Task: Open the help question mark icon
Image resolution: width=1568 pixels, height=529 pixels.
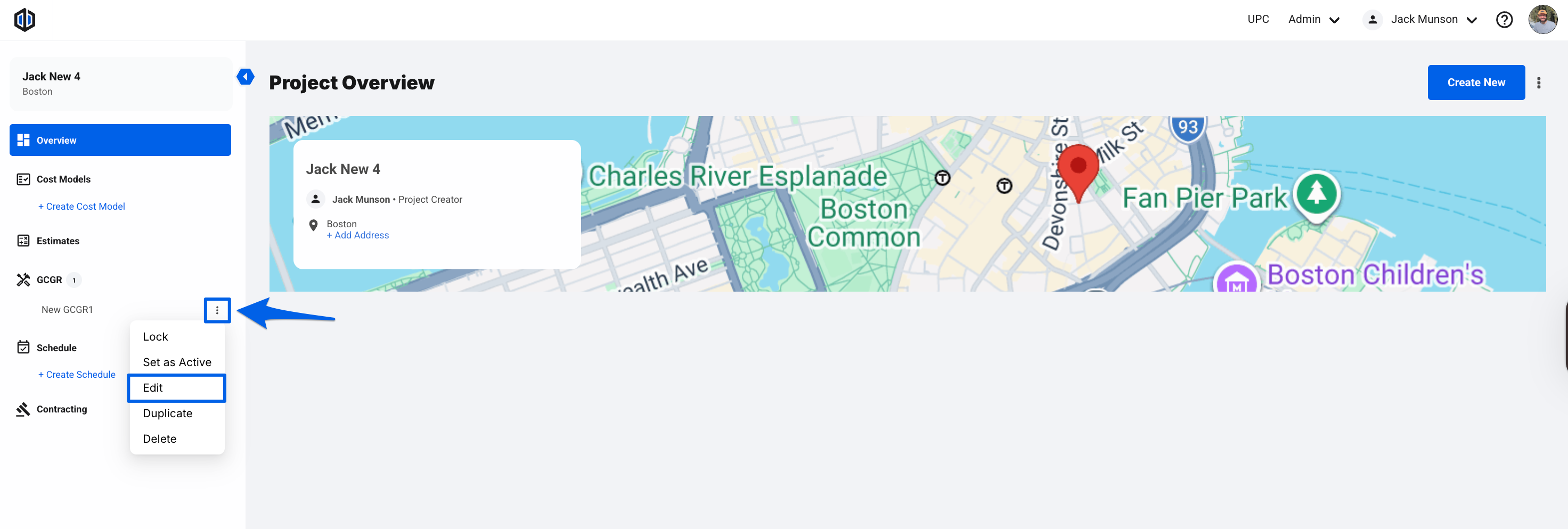Action: [1504, 20]
